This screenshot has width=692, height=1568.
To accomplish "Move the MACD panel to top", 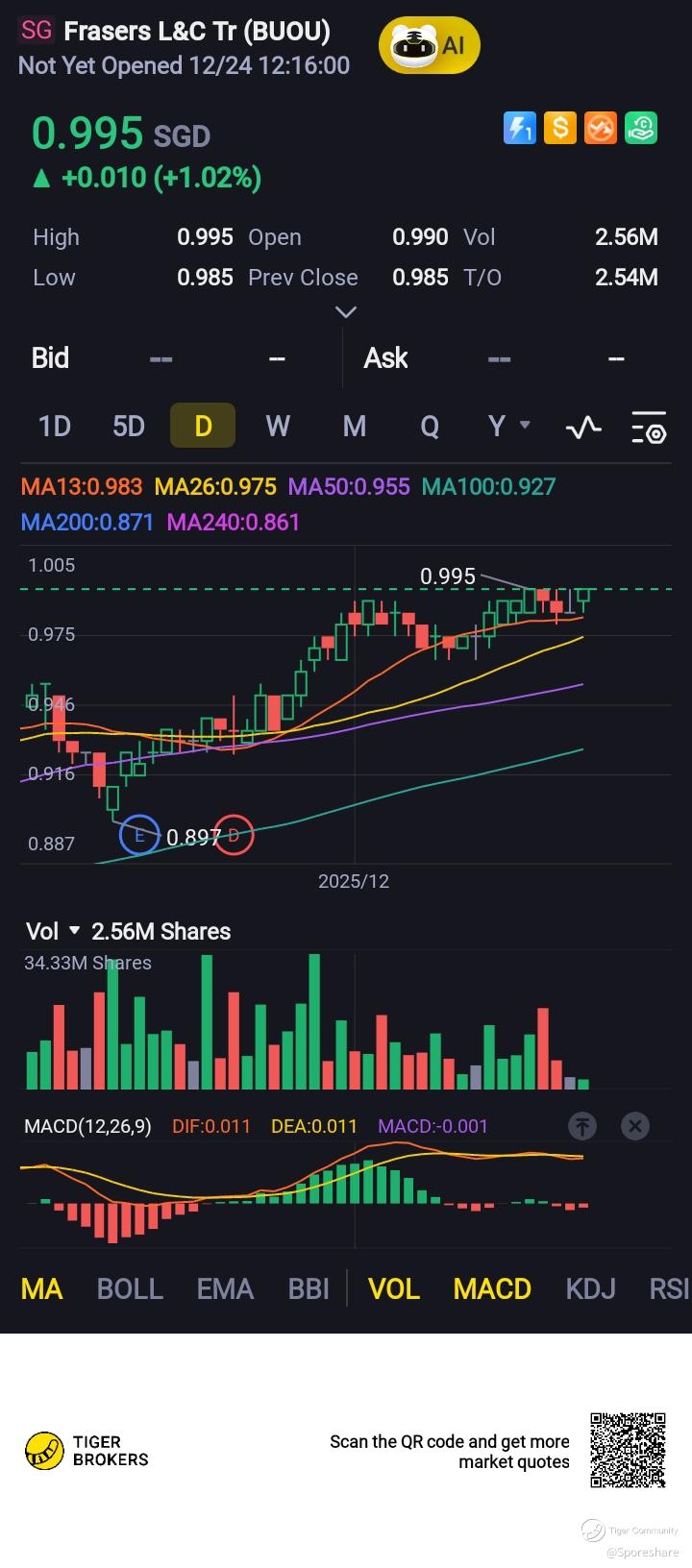I will (x=582, y=1126).
